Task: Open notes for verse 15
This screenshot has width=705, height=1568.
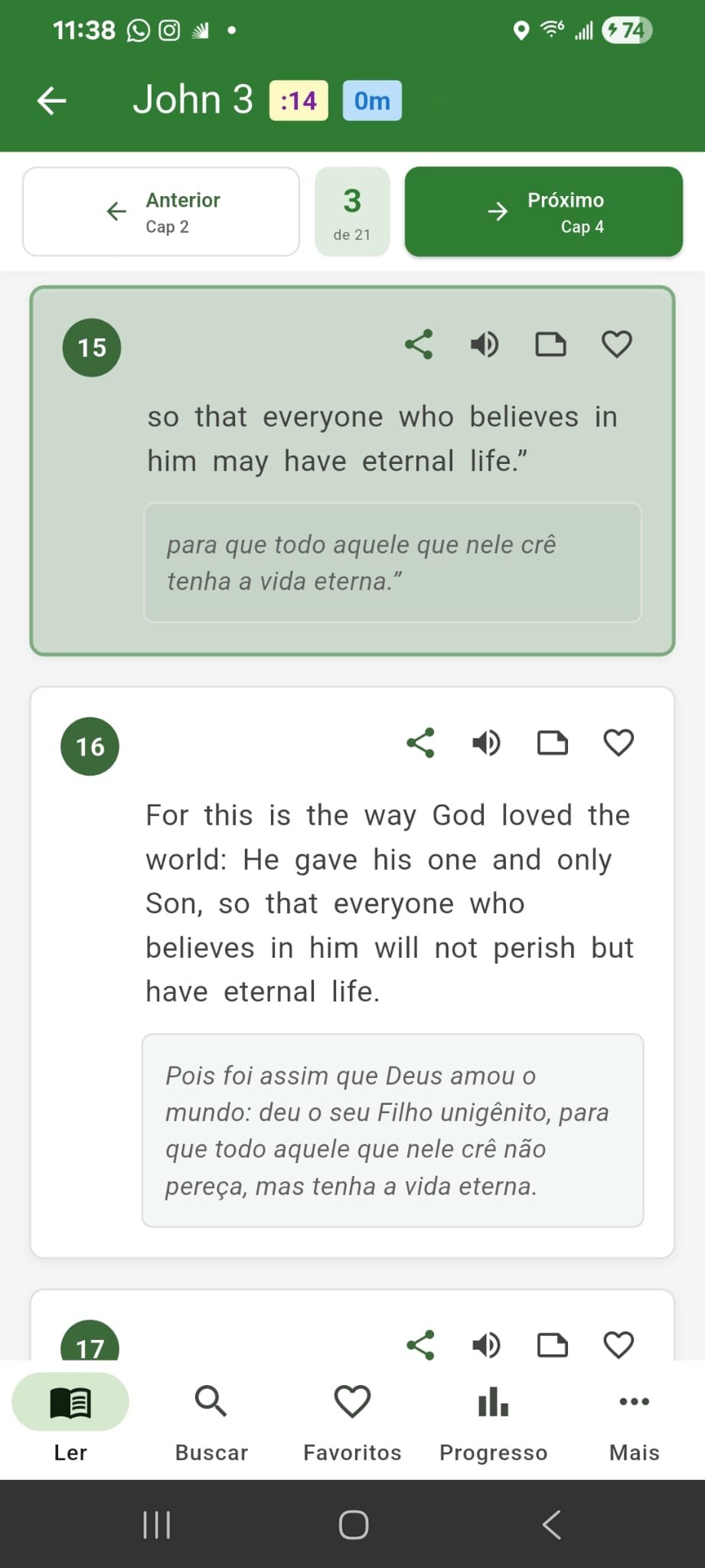Action: coord(550,345)
